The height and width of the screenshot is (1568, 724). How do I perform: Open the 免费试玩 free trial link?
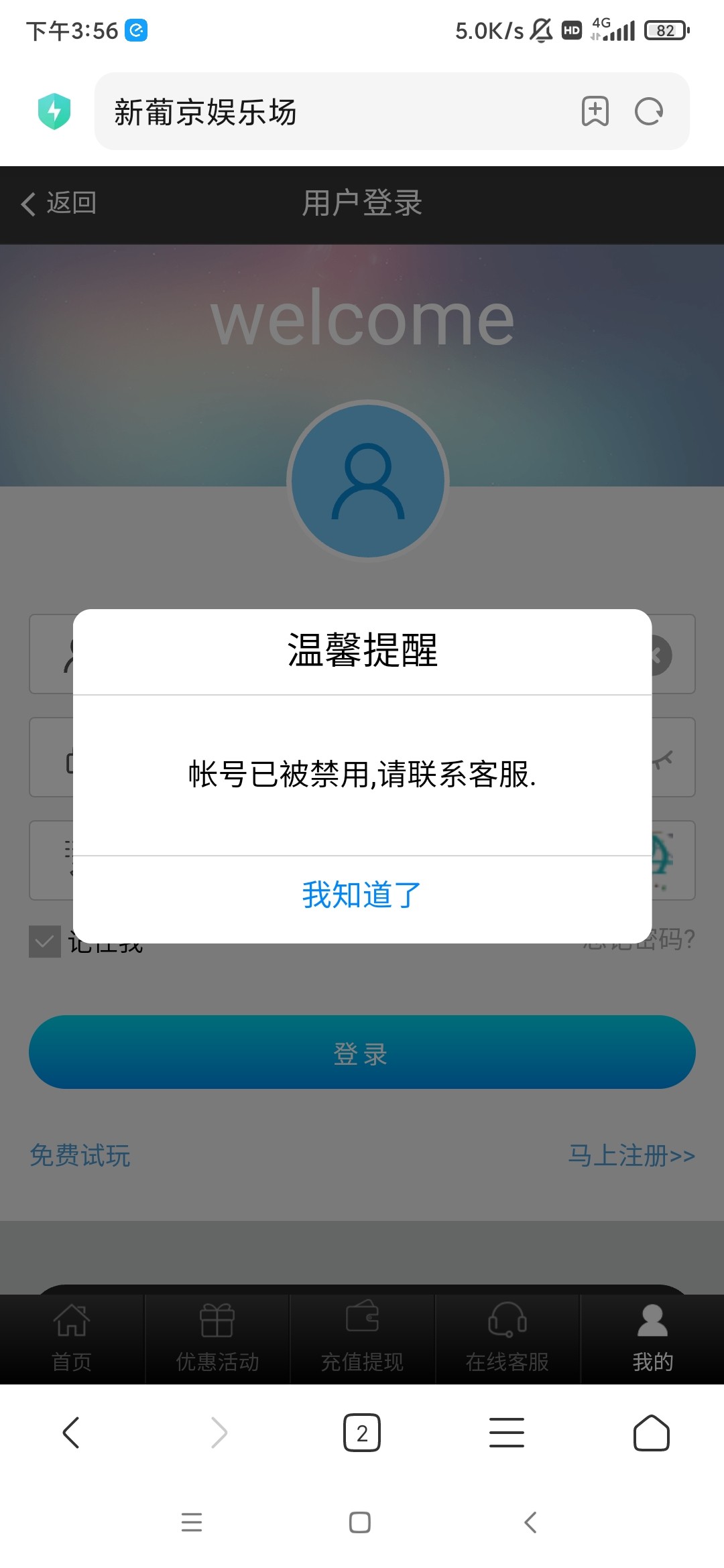click(80, 1156)
